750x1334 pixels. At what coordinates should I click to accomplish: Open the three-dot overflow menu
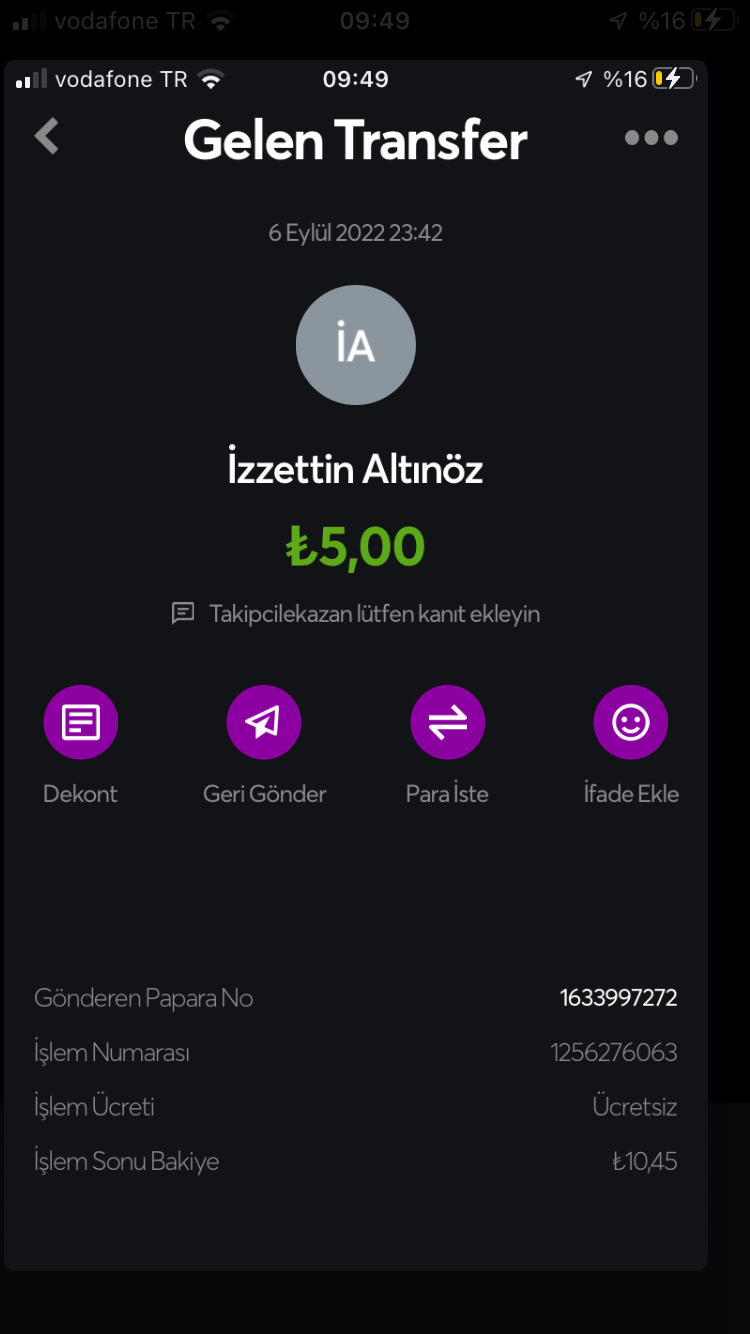[651, 138]
